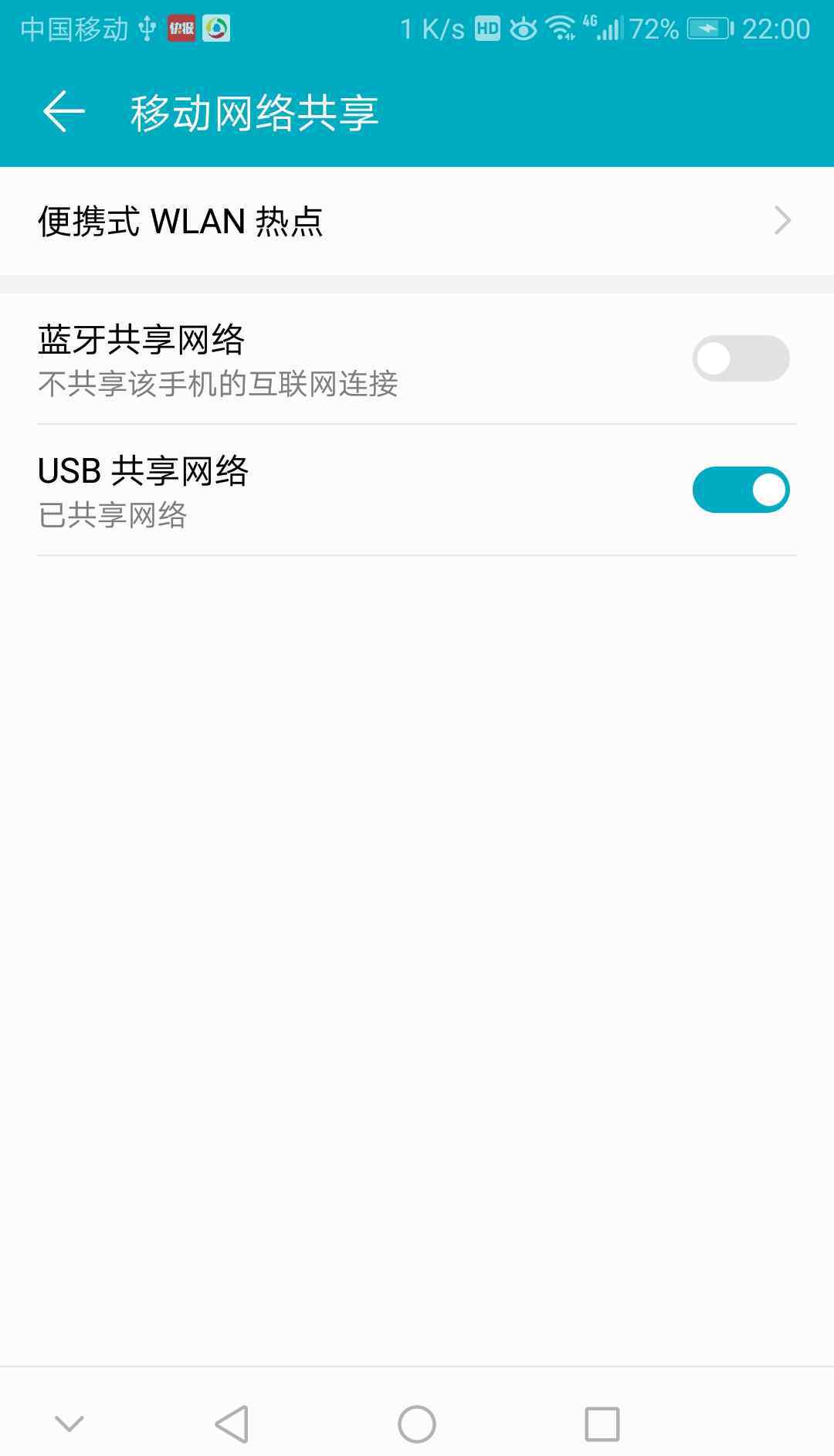Go back from 移动网络共享 screen
Image resolution: width=834 pixels, height=1456 pixels.
click(x=63, y=112)
